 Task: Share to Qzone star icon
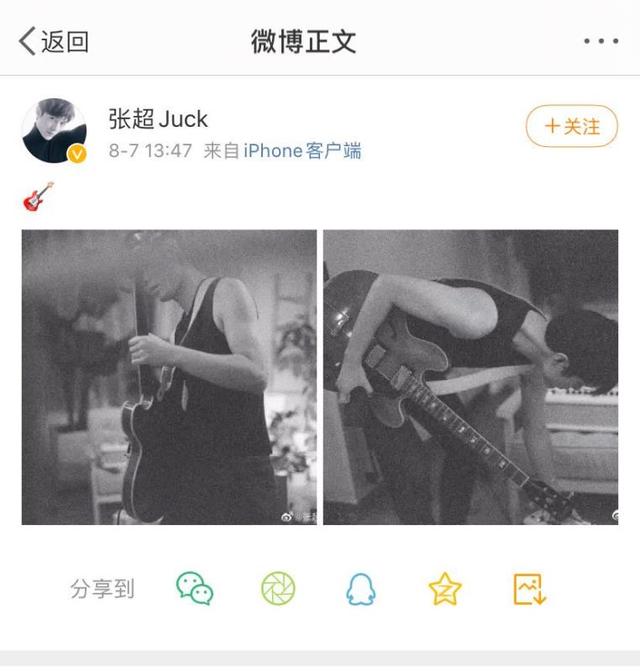click(x=444, y=588)
